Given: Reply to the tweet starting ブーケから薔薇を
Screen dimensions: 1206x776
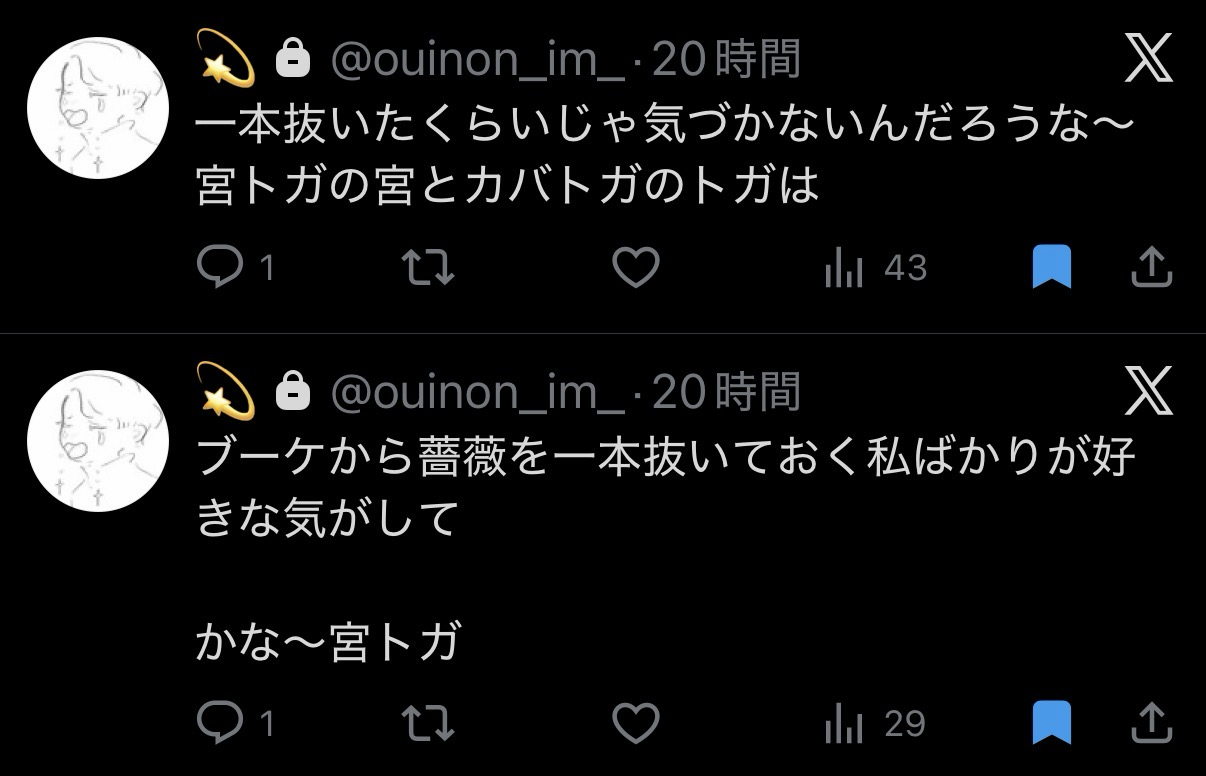Looking at the screenshot, I should pyautogui.click(x=220, y=723).
